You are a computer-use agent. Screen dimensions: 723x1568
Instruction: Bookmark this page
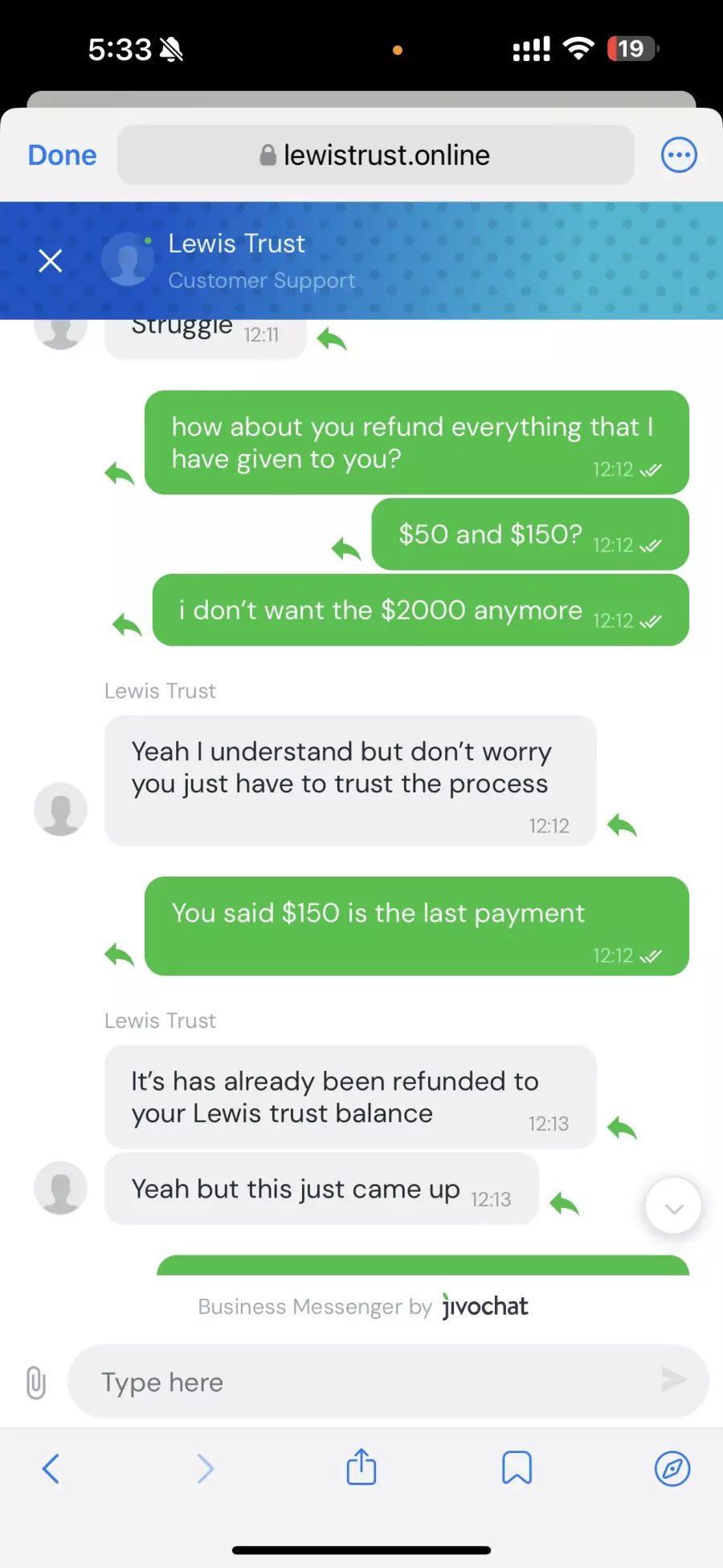[517, 1468]
